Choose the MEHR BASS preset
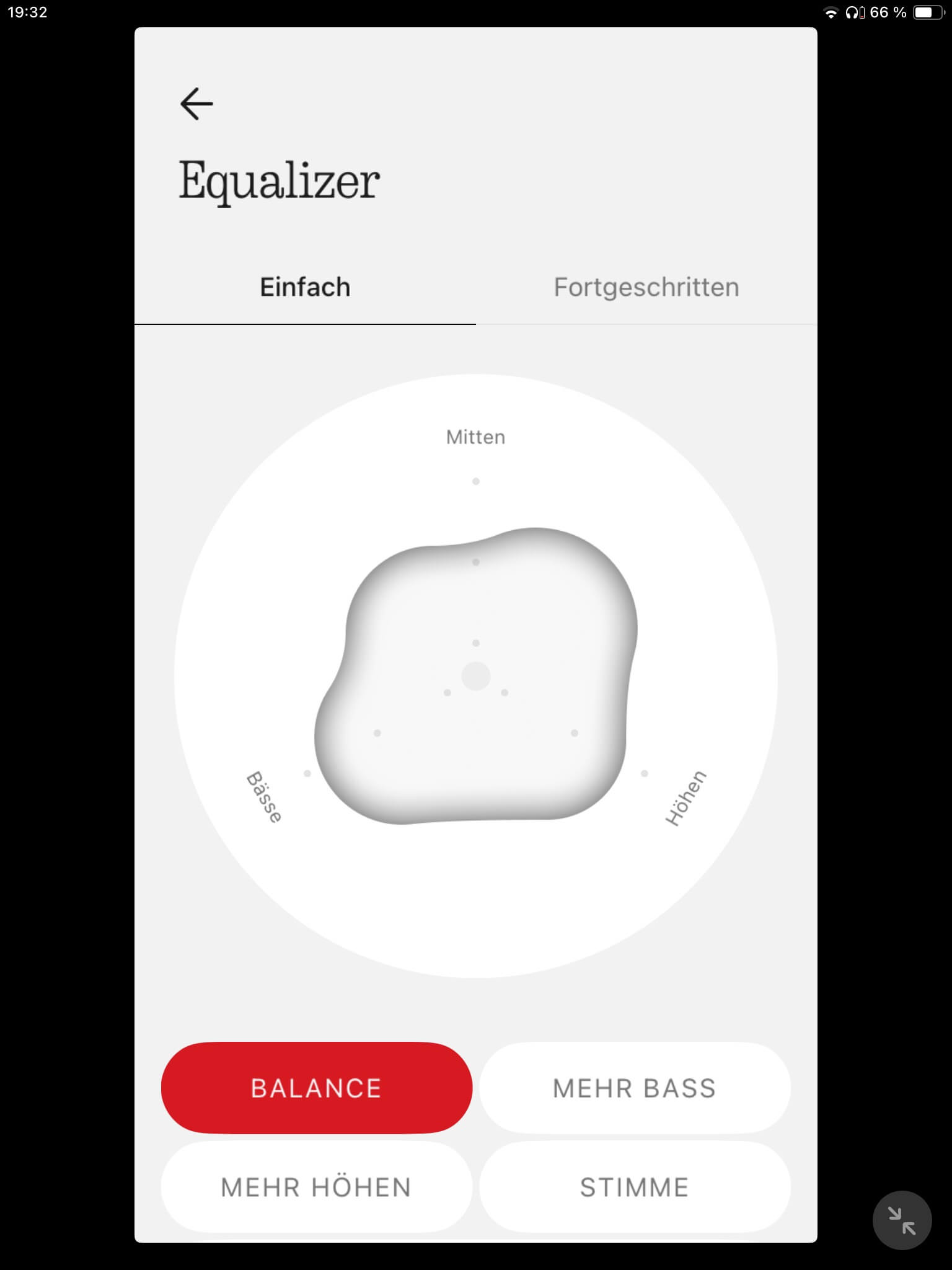The image size is (952, 1270). click(634, 1088)
